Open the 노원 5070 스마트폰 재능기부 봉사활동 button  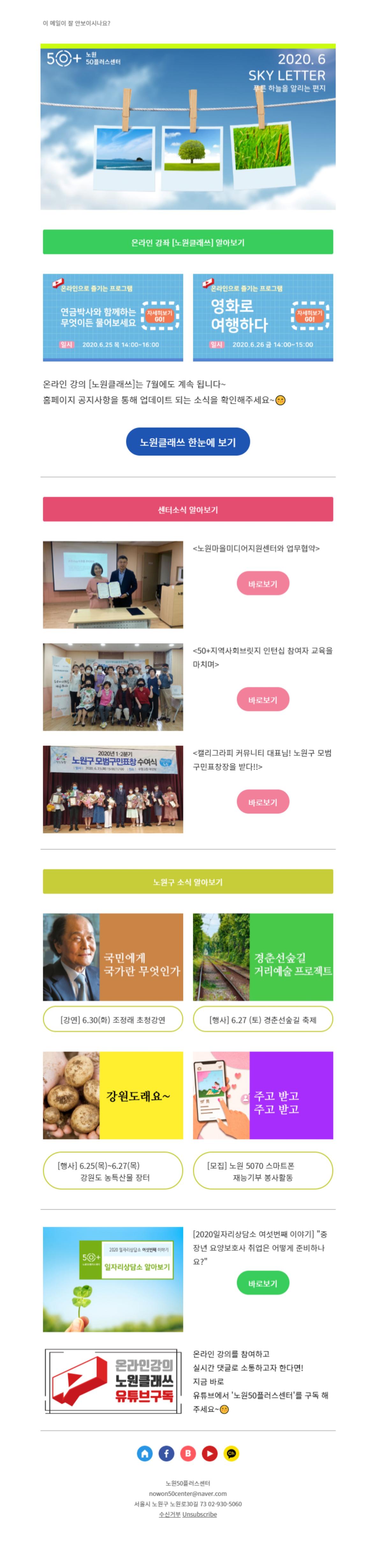262,1171
